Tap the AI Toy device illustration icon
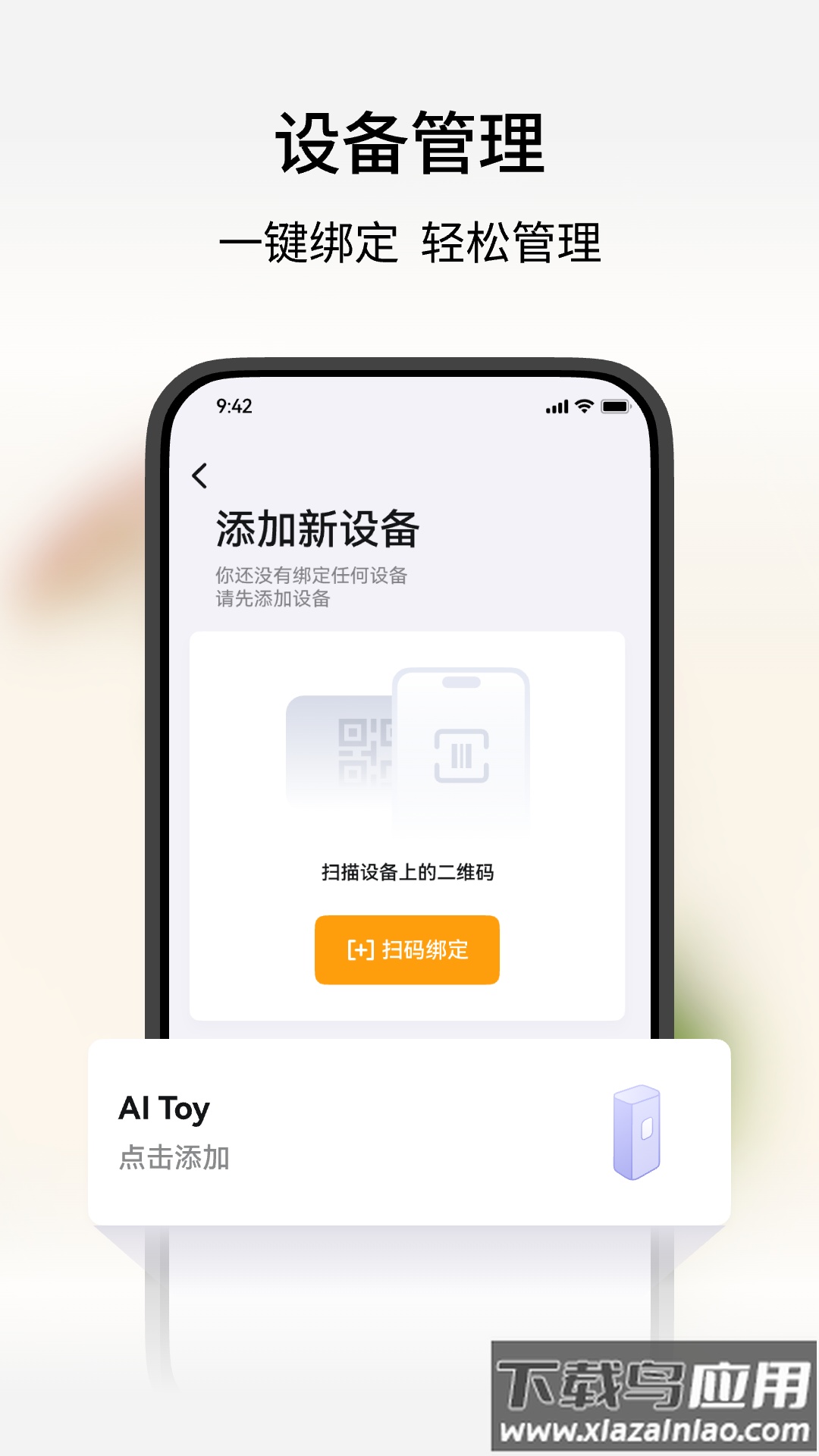 [637, 1135]
